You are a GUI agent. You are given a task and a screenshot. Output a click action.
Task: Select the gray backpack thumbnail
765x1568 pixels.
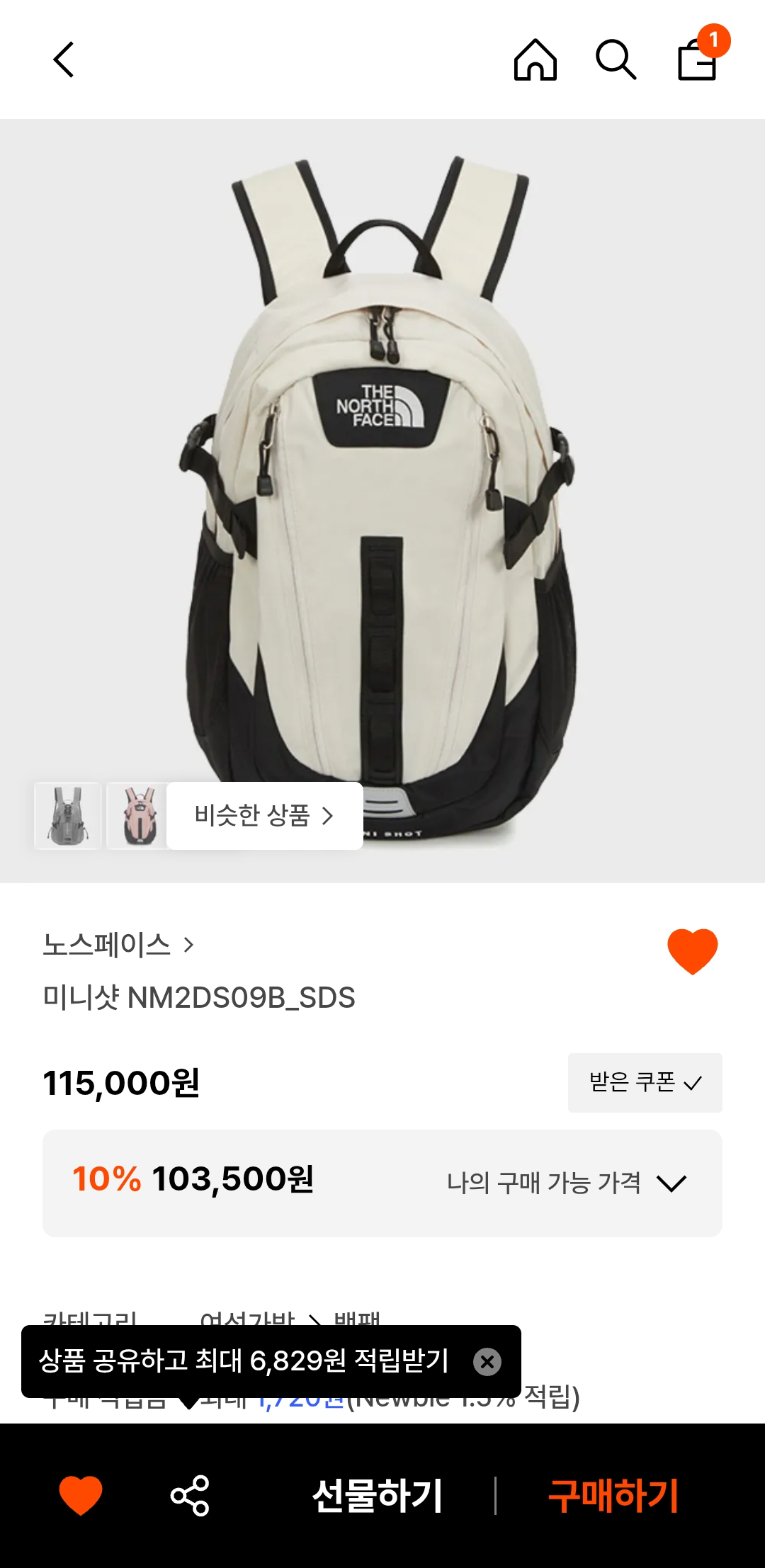67,815
